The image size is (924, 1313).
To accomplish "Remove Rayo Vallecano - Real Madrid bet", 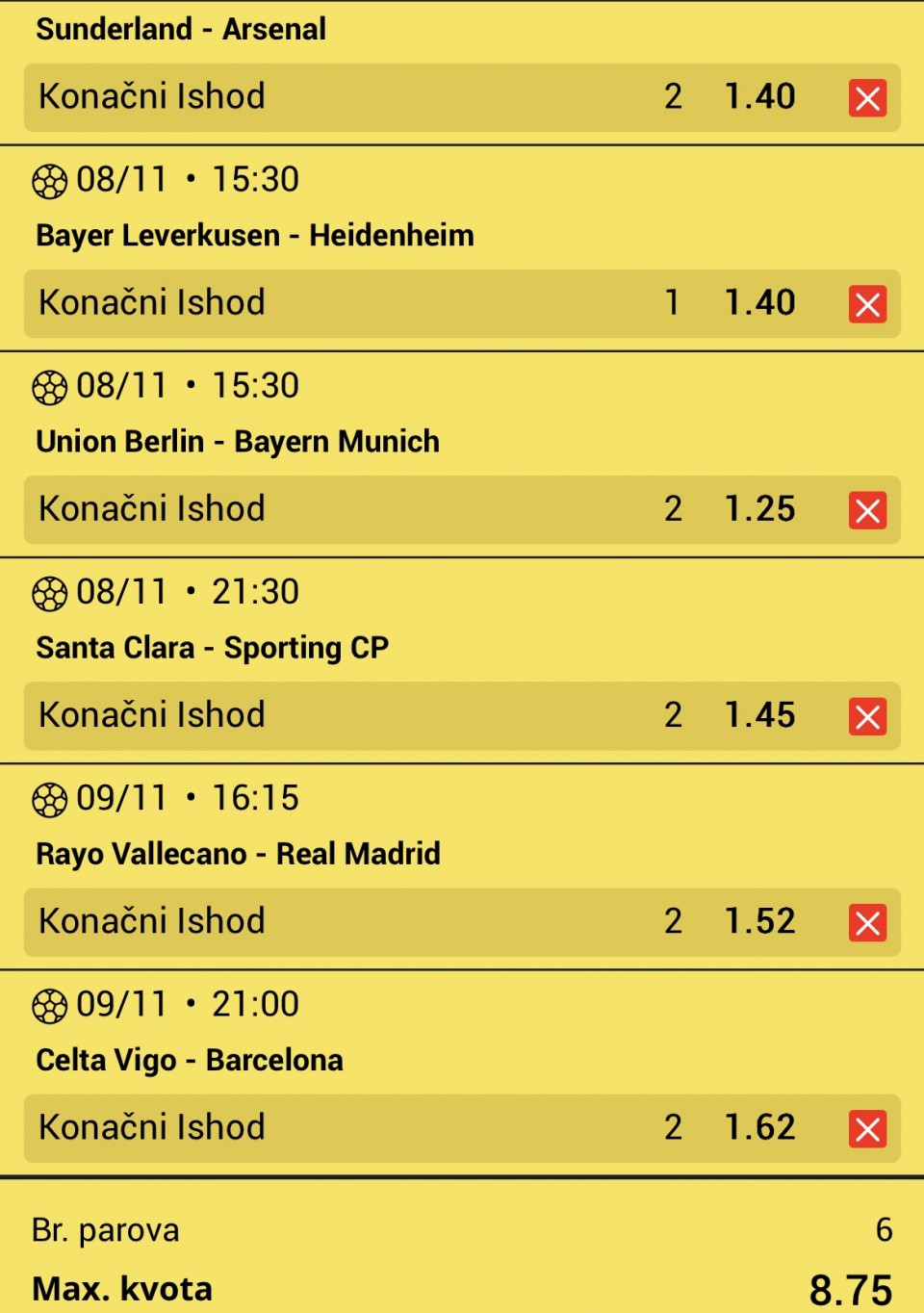I will (x=867, y=922).
